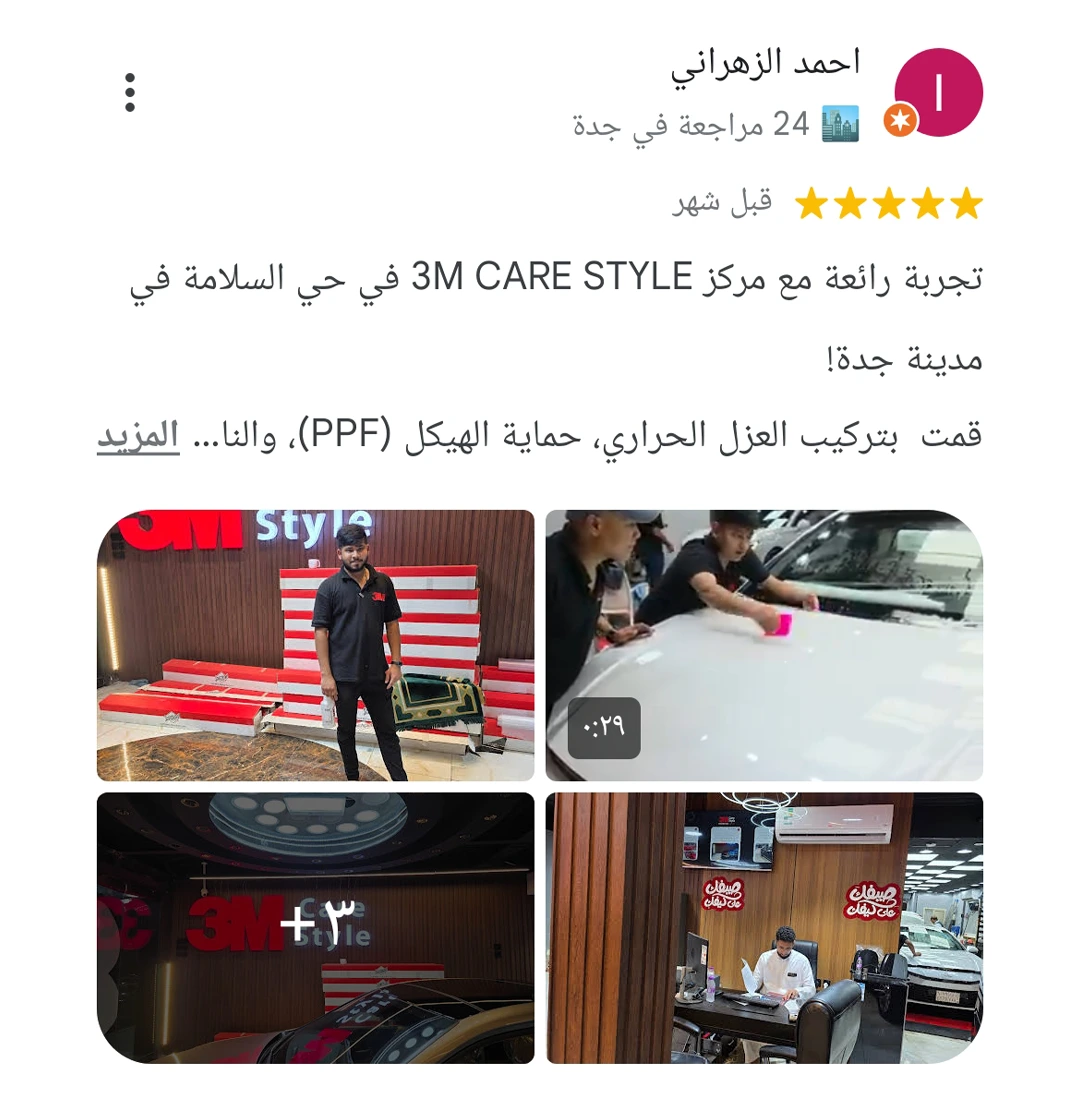Open the 3M Care Style sign photo
1080x1102 pixels.
[x=316, y=928]
